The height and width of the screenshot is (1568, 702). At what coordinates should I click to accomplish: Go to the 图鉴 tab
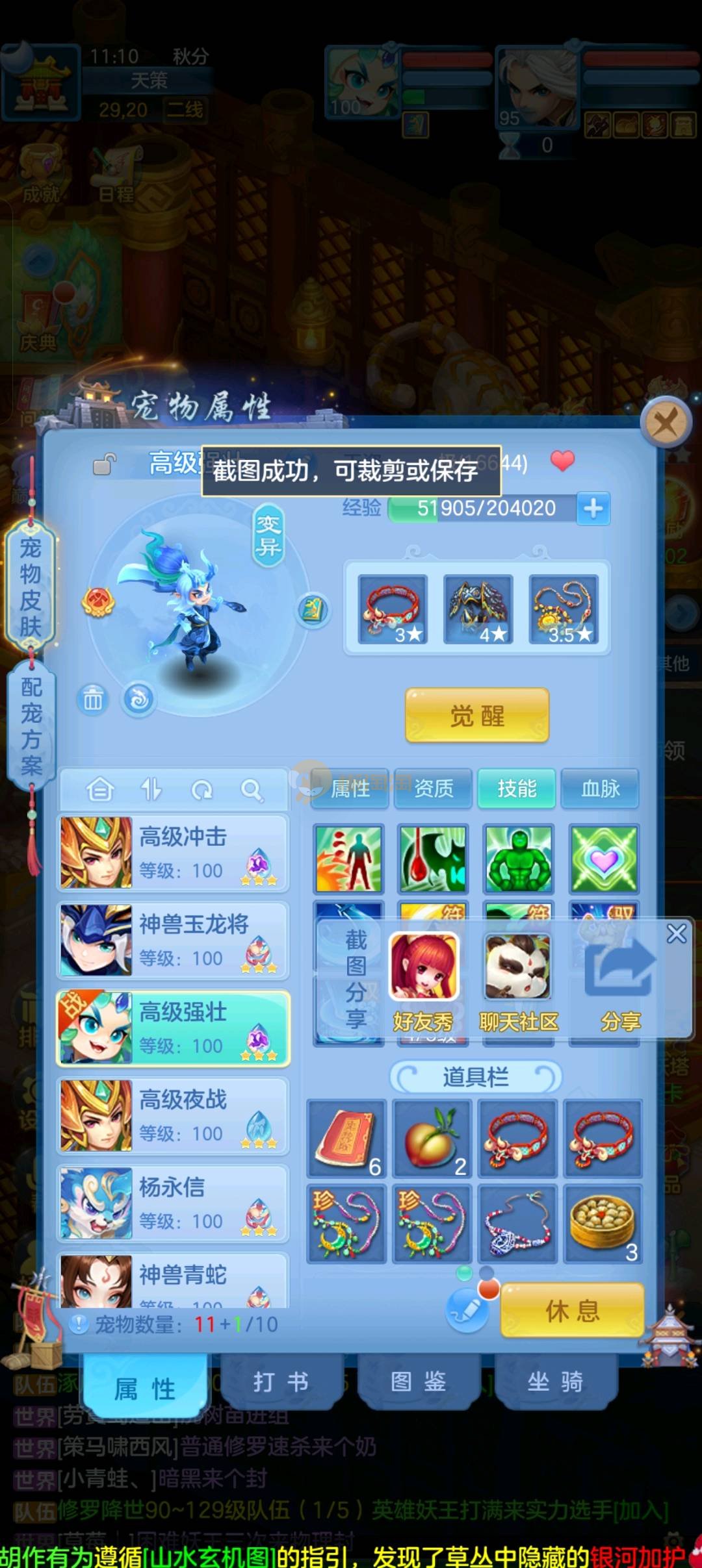coord(418,1382)
